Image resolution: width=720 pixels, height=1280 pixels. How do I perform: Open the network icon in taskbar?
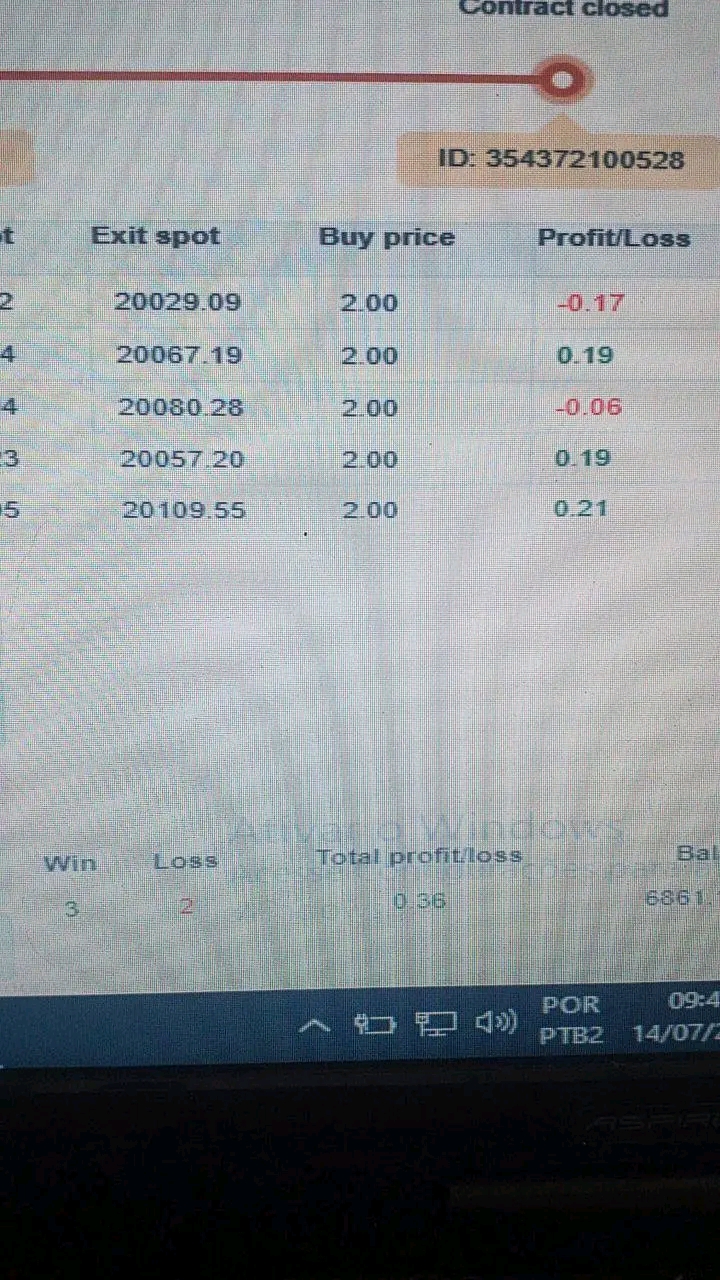436,1023
